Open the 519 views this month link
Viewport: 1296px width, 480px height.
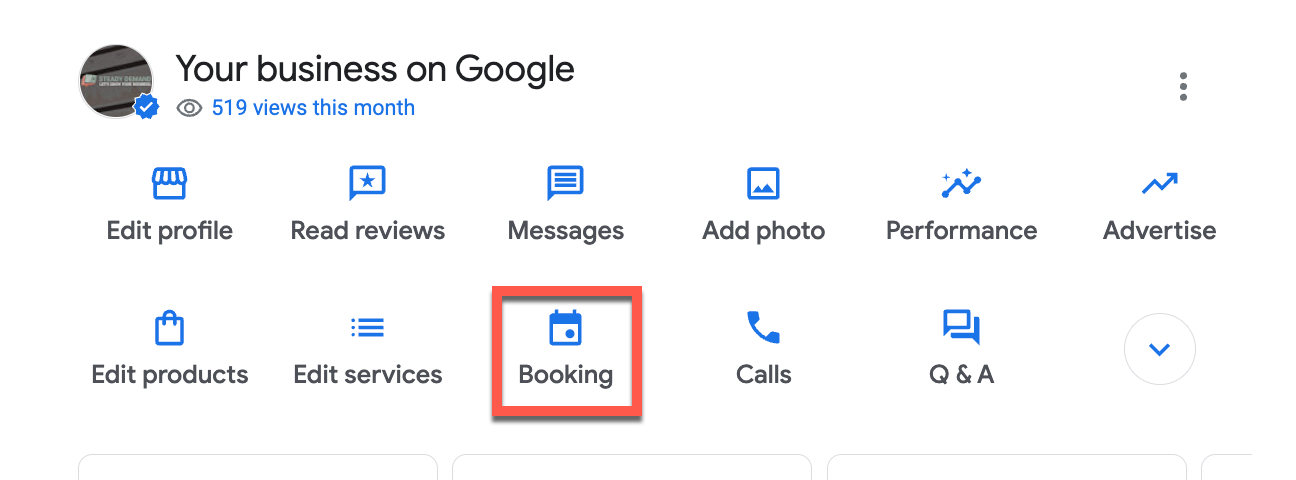312,108
